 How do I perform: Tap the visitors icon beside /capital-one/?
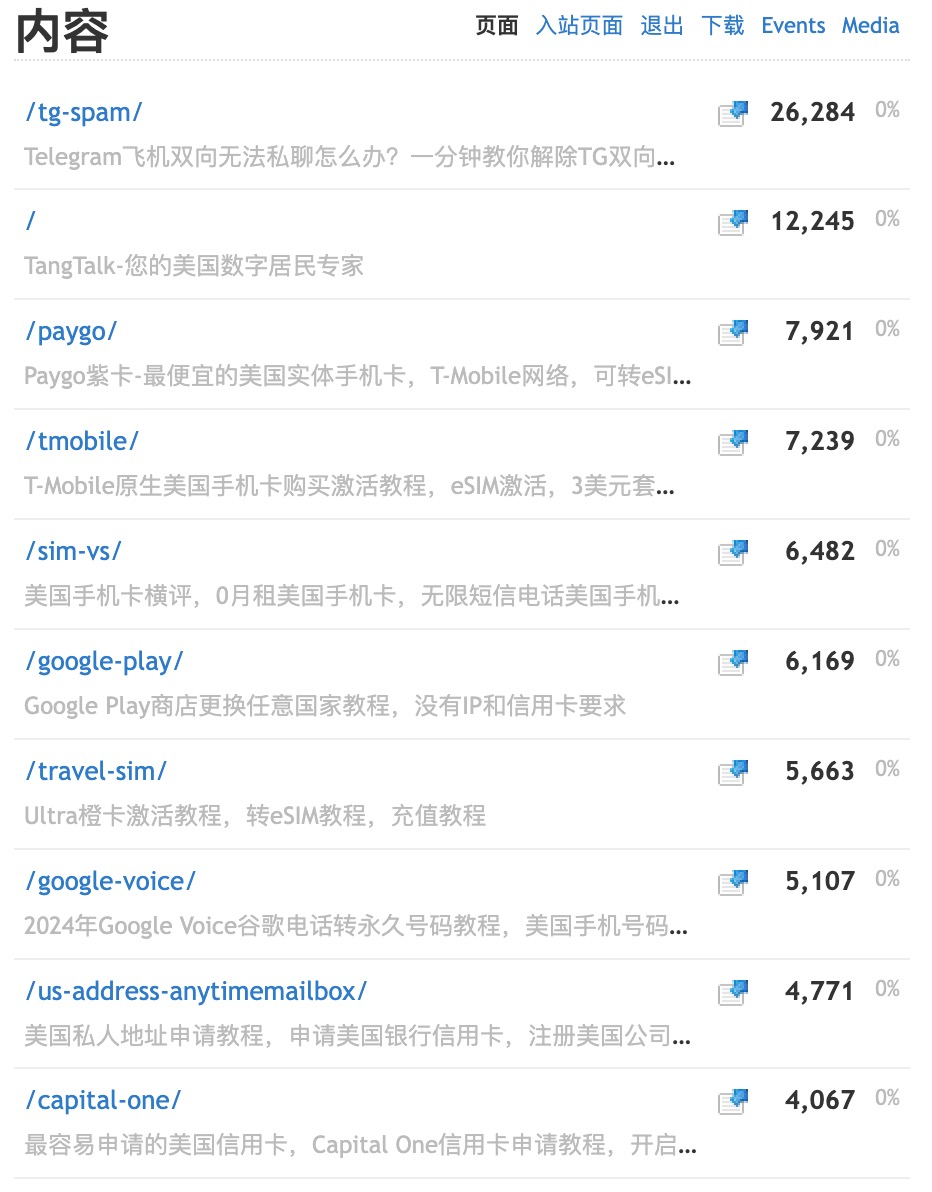point(733,1101)
